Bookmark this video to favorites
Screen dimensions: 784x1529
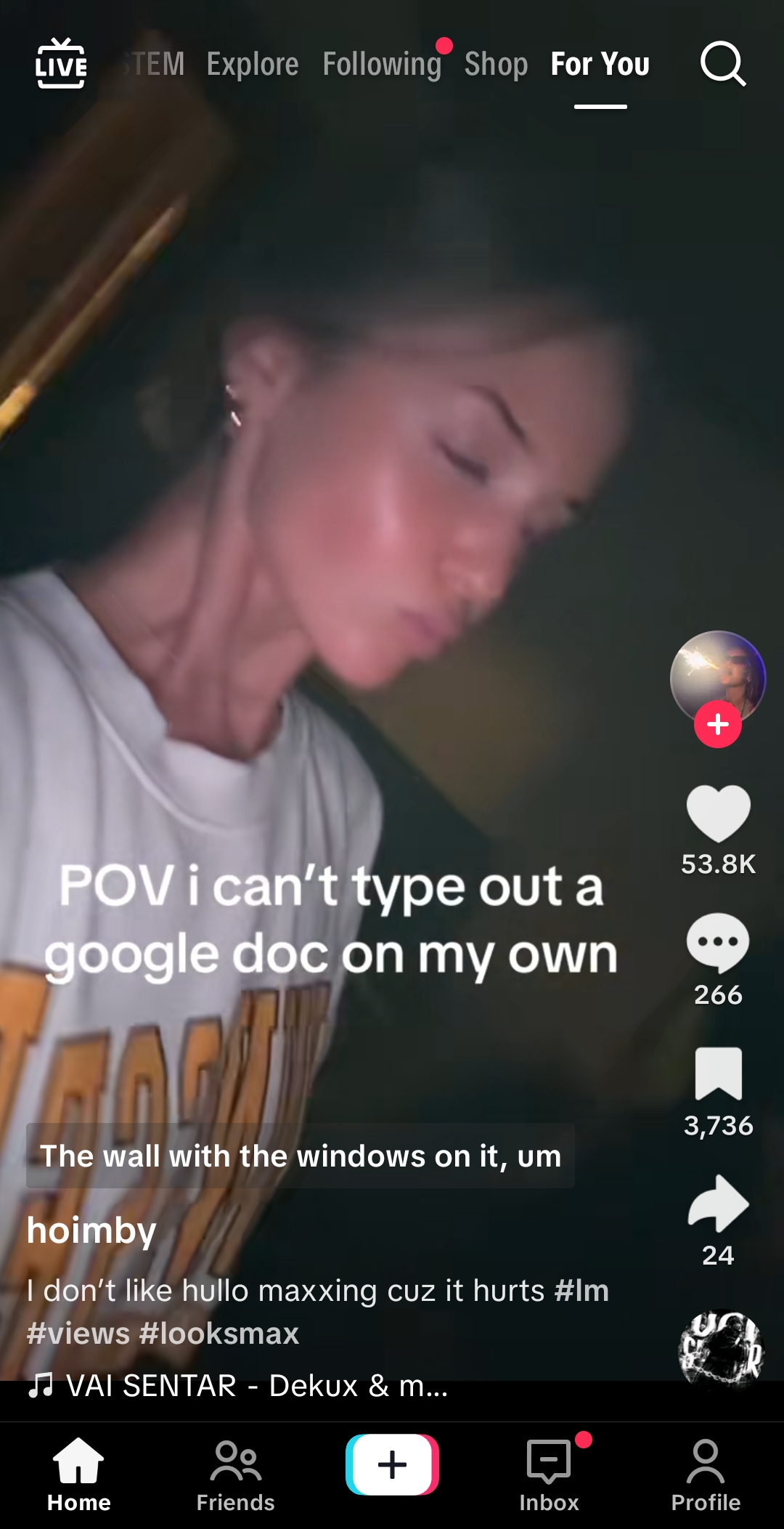(x=718, y=1073)
